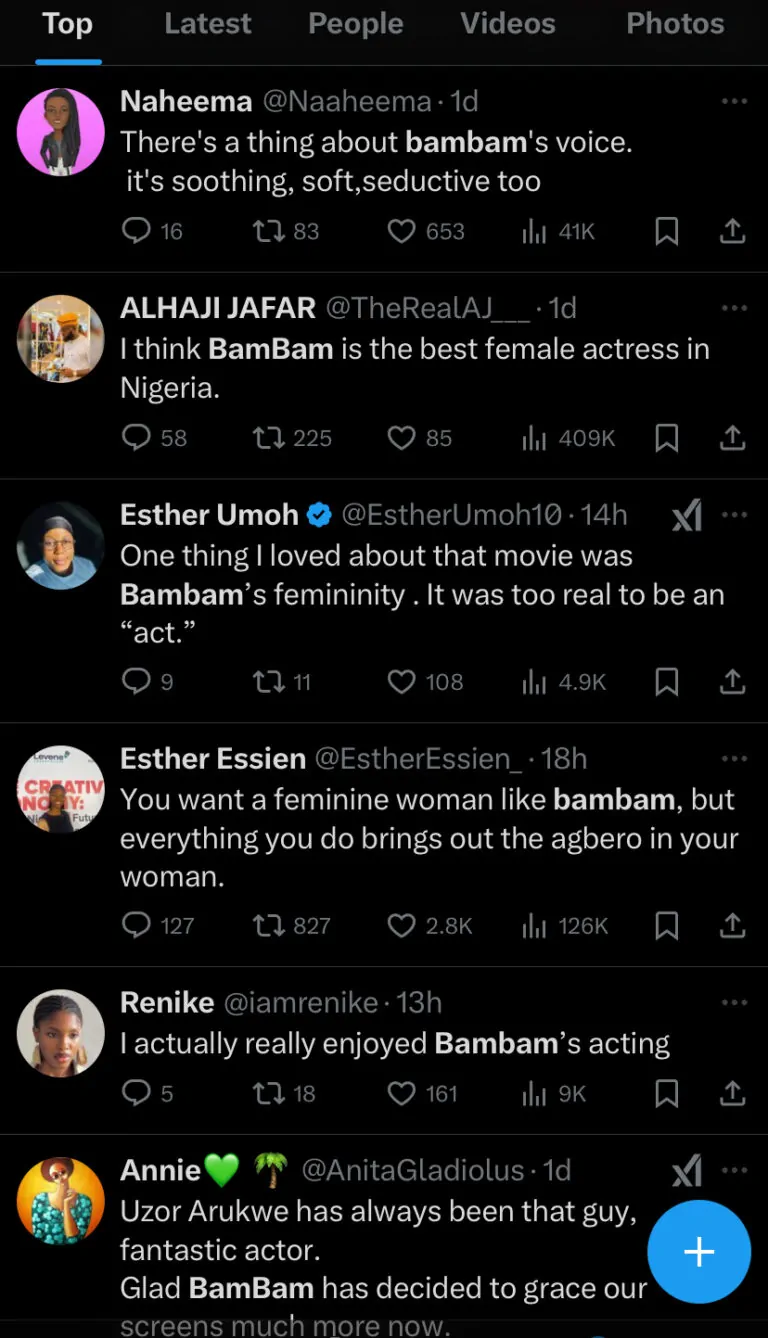Like Naheema's post about bambam's voice

(401, 232)
